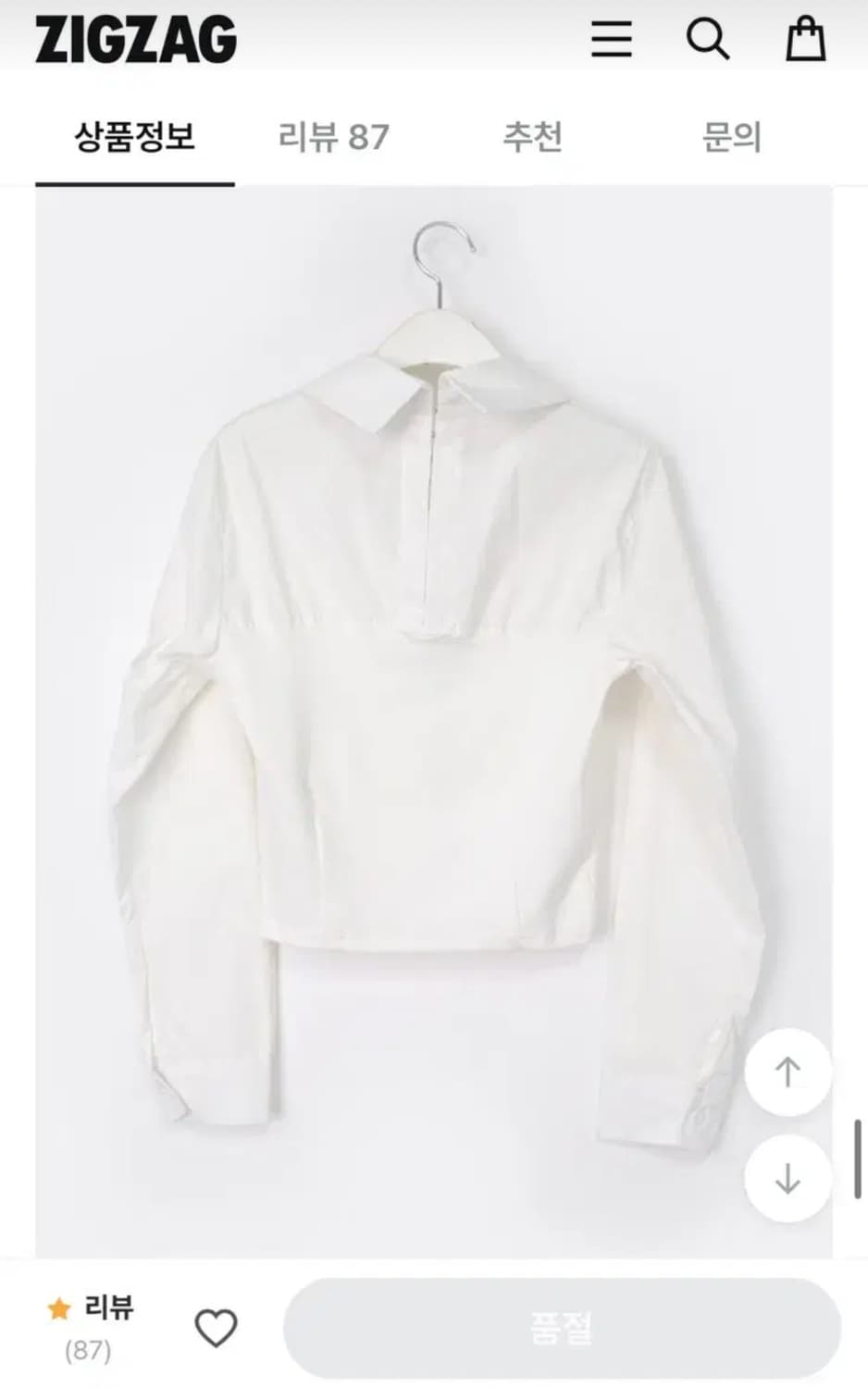Go to the ZIGZAG home logo
Screen dimensions: 868x1388
click(136, 41)
